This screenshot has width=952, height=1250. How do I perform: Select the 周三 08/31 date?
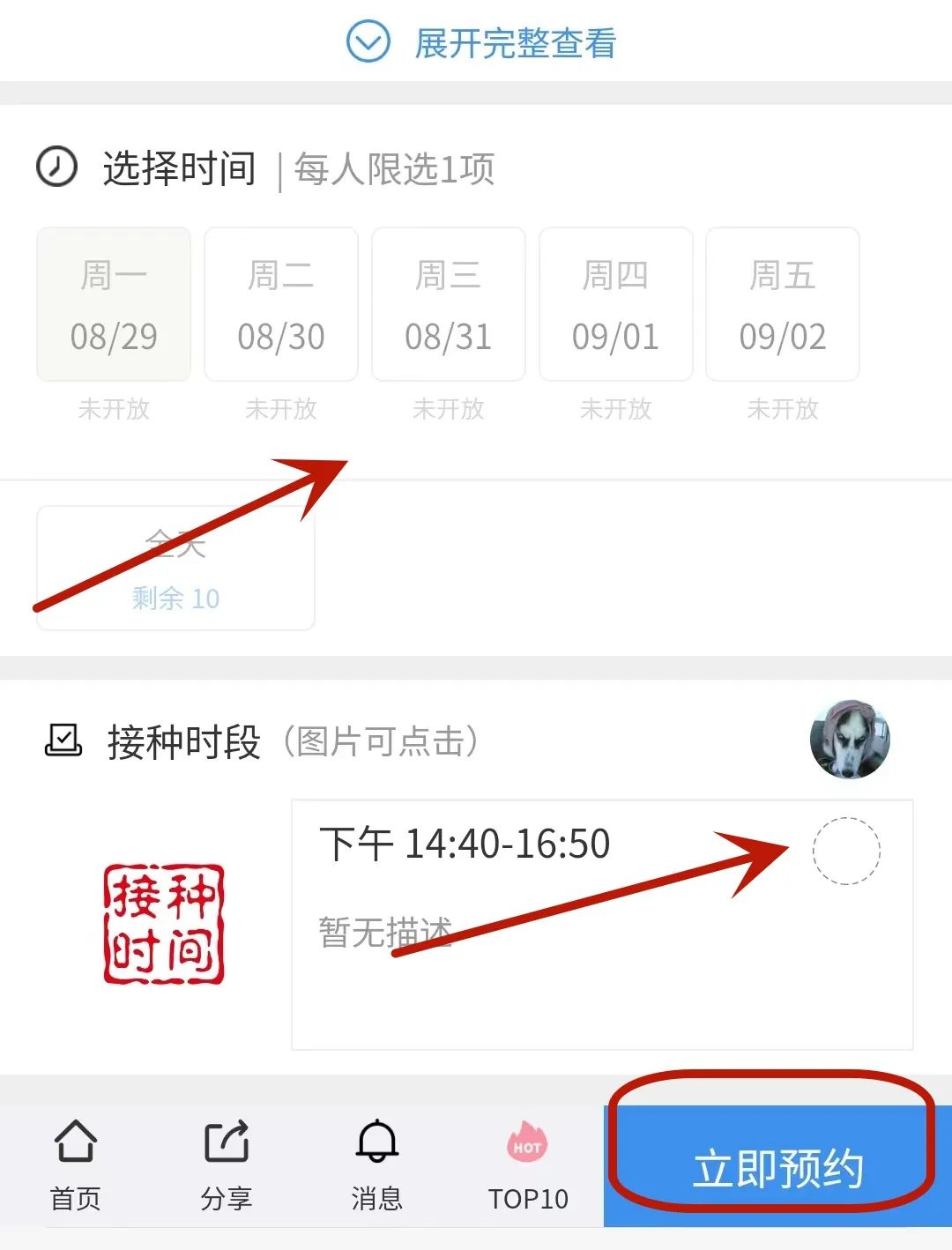[449, 305]
